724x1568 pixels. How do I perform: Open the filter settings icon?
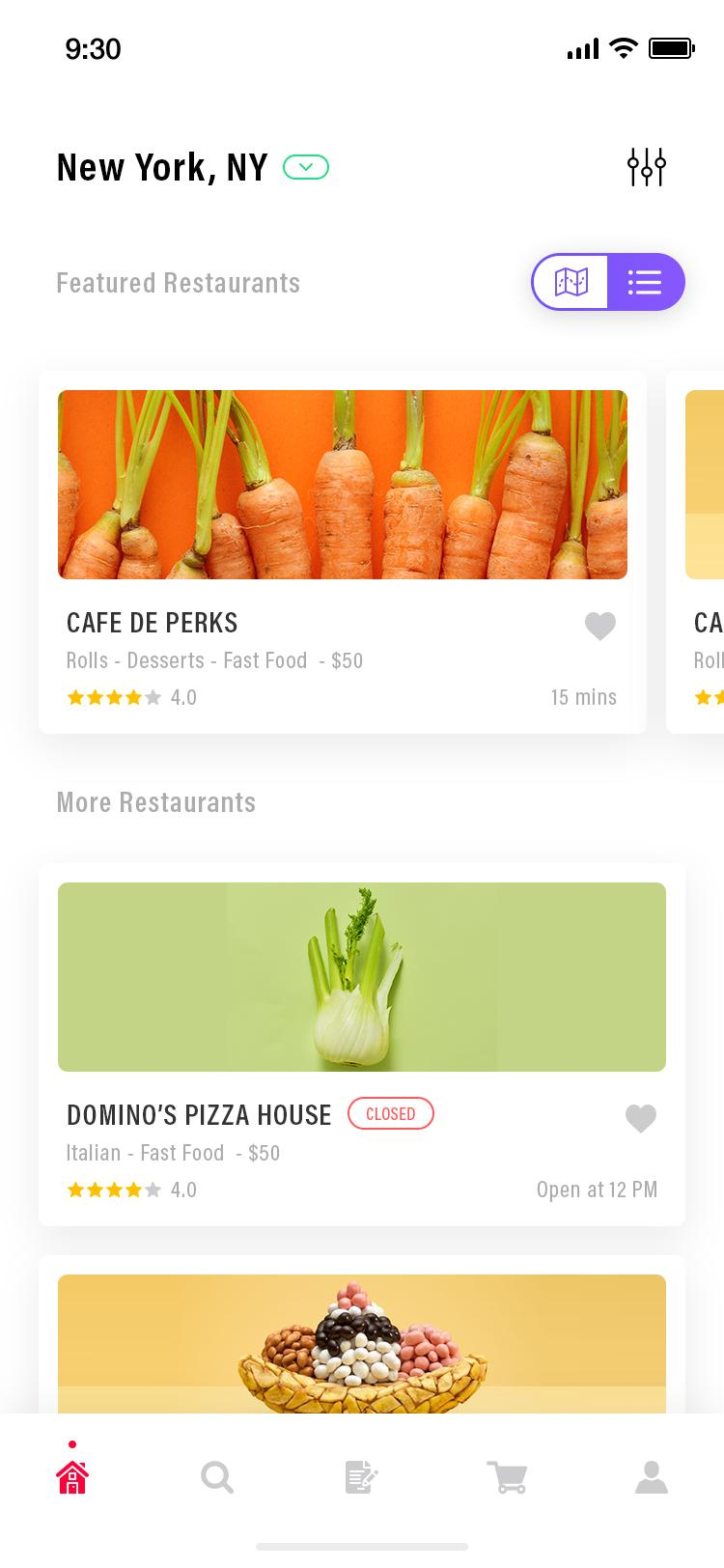click(646, 167)
